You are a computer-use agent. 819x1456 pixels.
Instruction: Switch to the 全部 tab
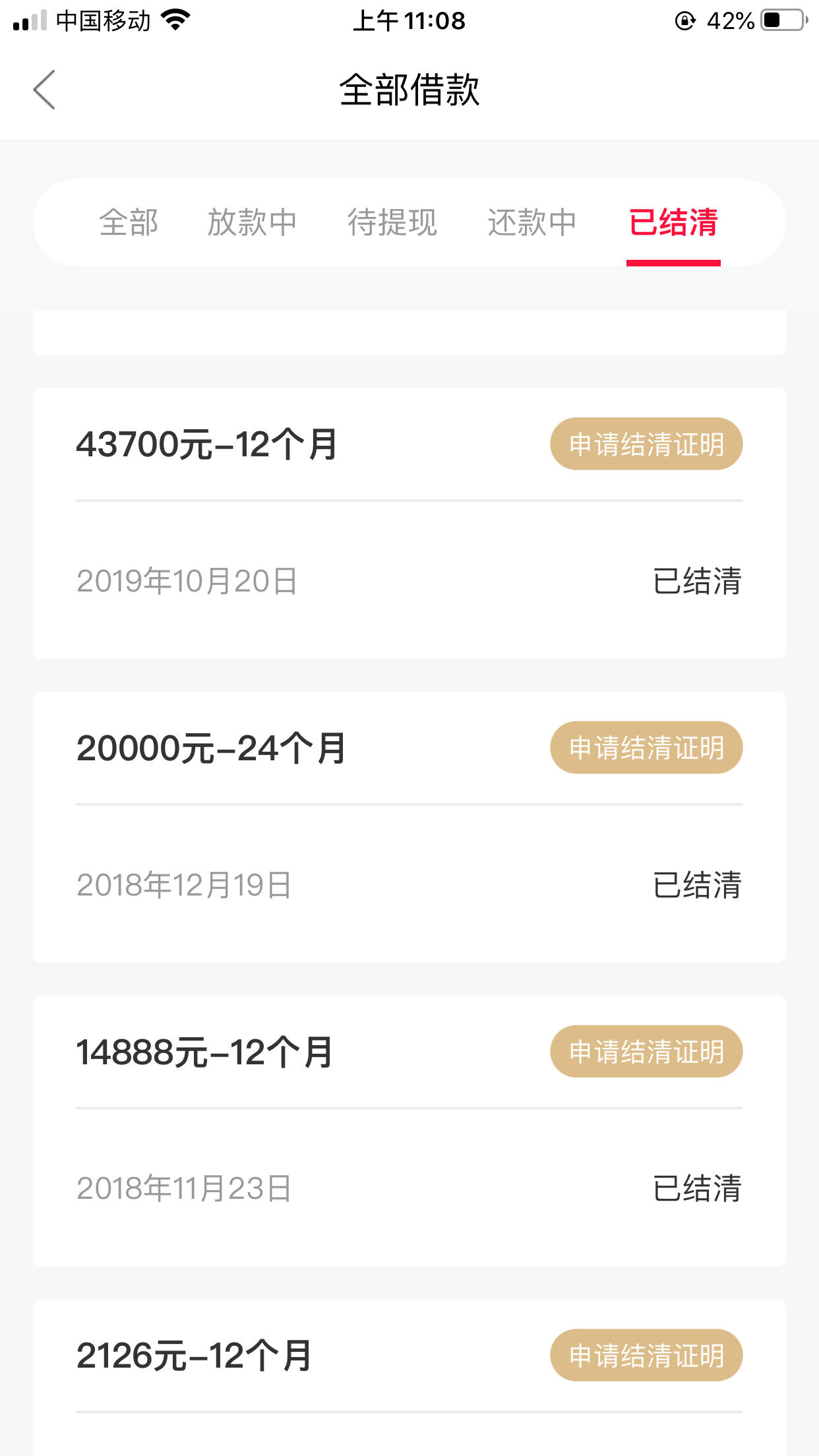[129, 222]
